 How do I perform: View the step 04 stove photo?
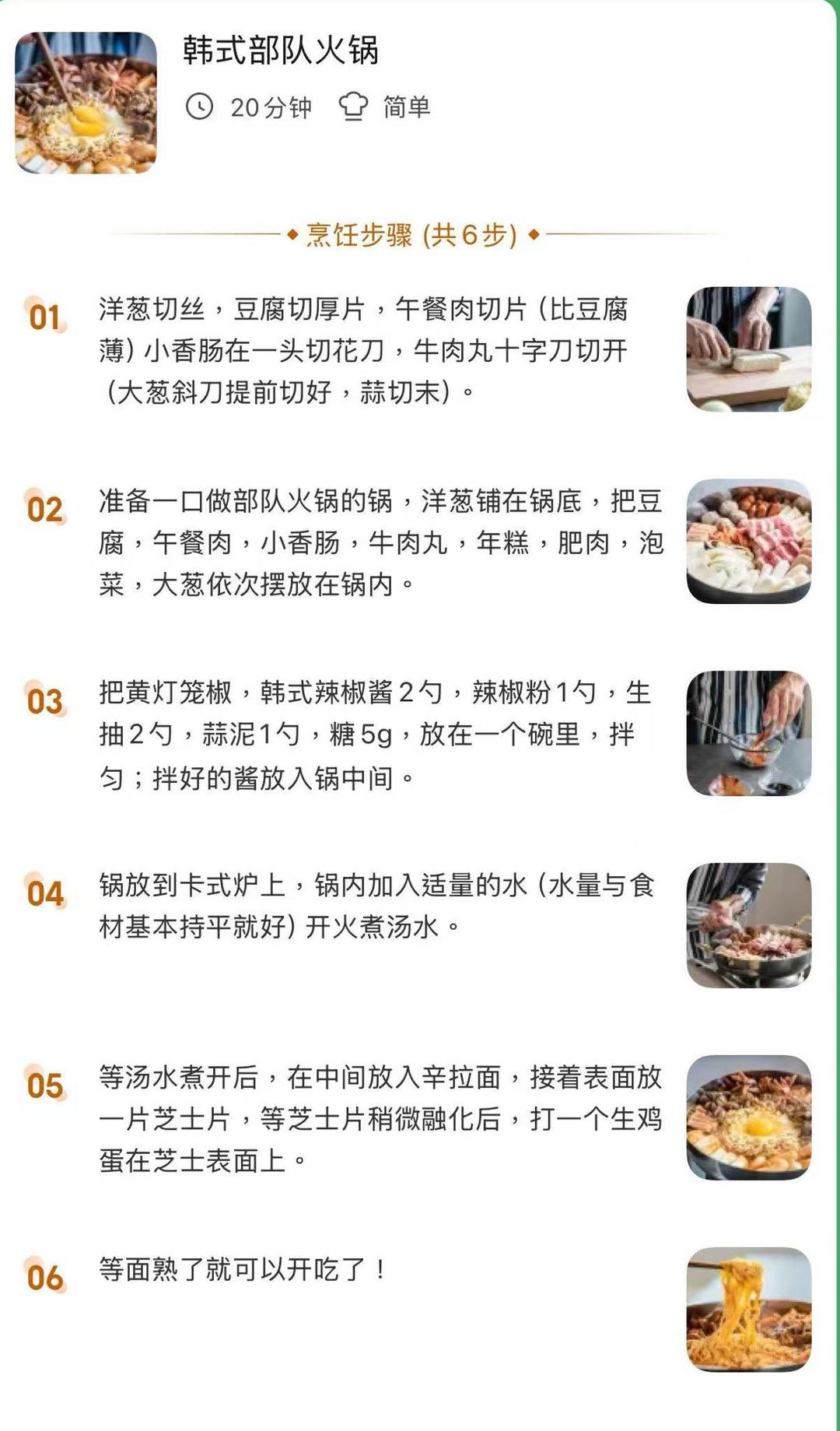[749, 925]
